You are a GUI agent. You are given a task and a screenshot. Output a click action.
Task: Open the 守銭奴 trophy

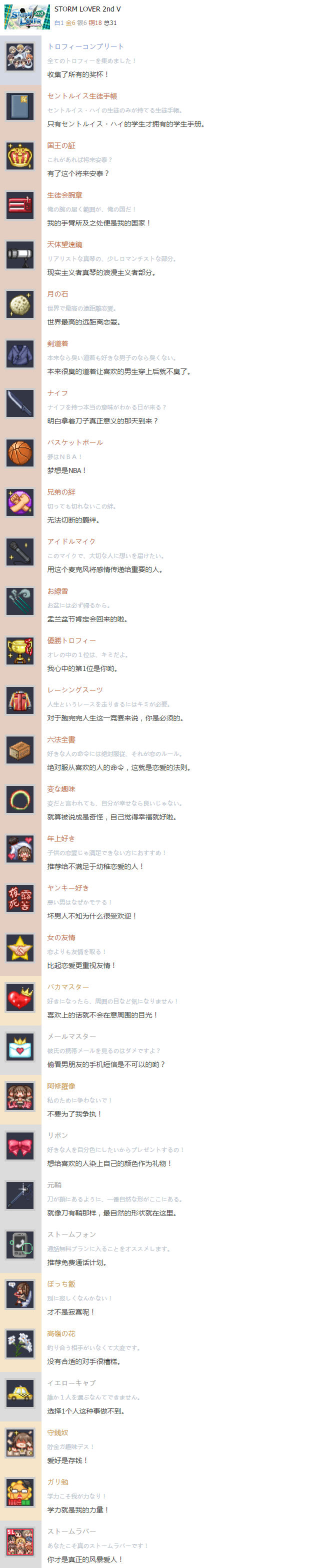58,1432
